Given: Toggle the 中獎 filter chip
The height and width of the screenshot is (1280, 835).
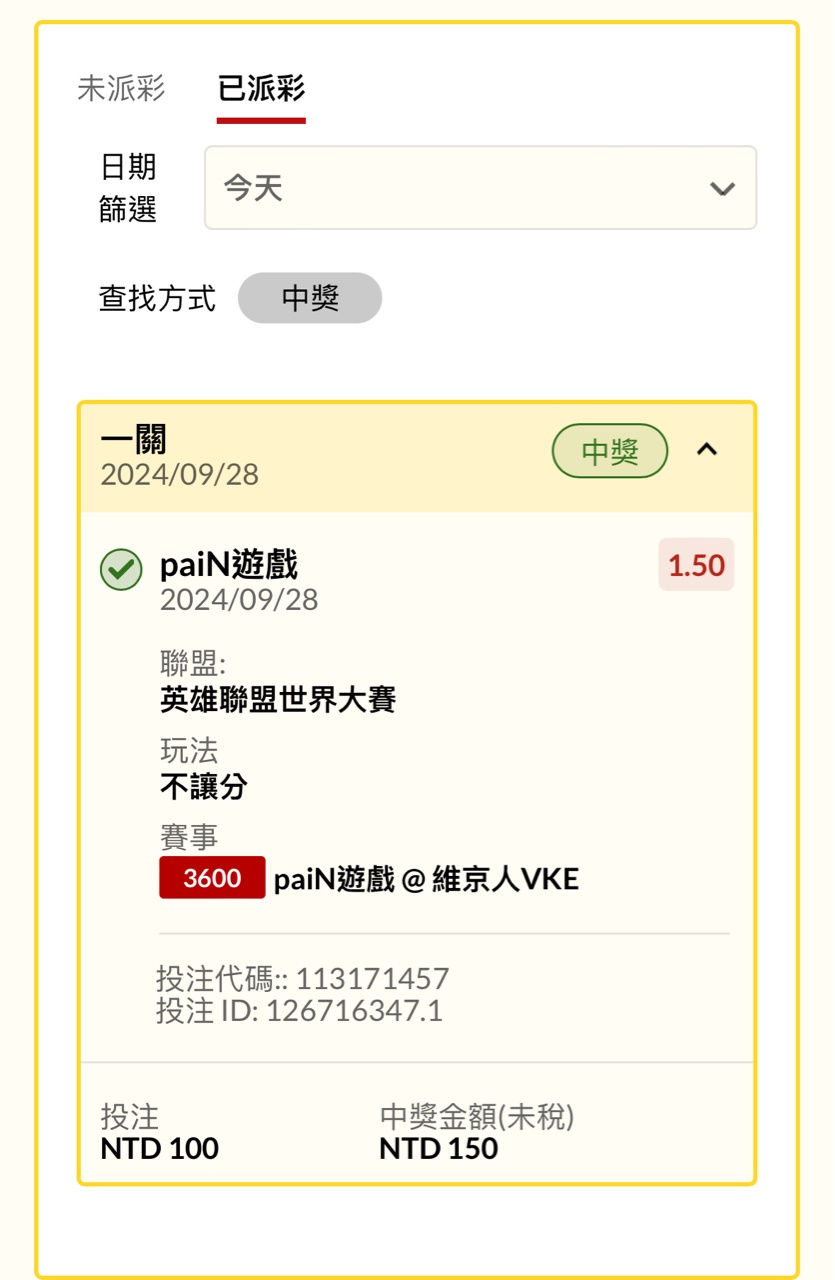Looking at the screenshot, I should 310,298.
